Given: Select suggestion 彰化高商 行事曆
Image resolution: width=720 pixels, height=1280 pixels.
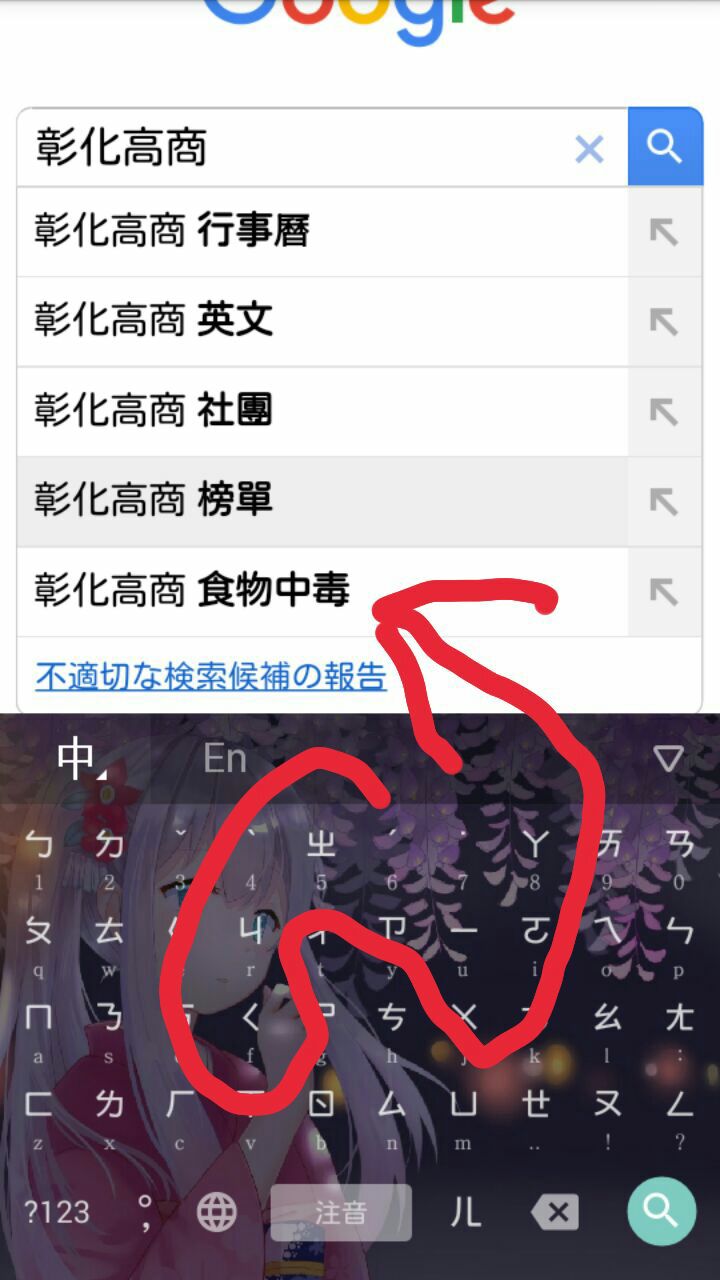Looking at the screenshot, I should pos(320,232).
